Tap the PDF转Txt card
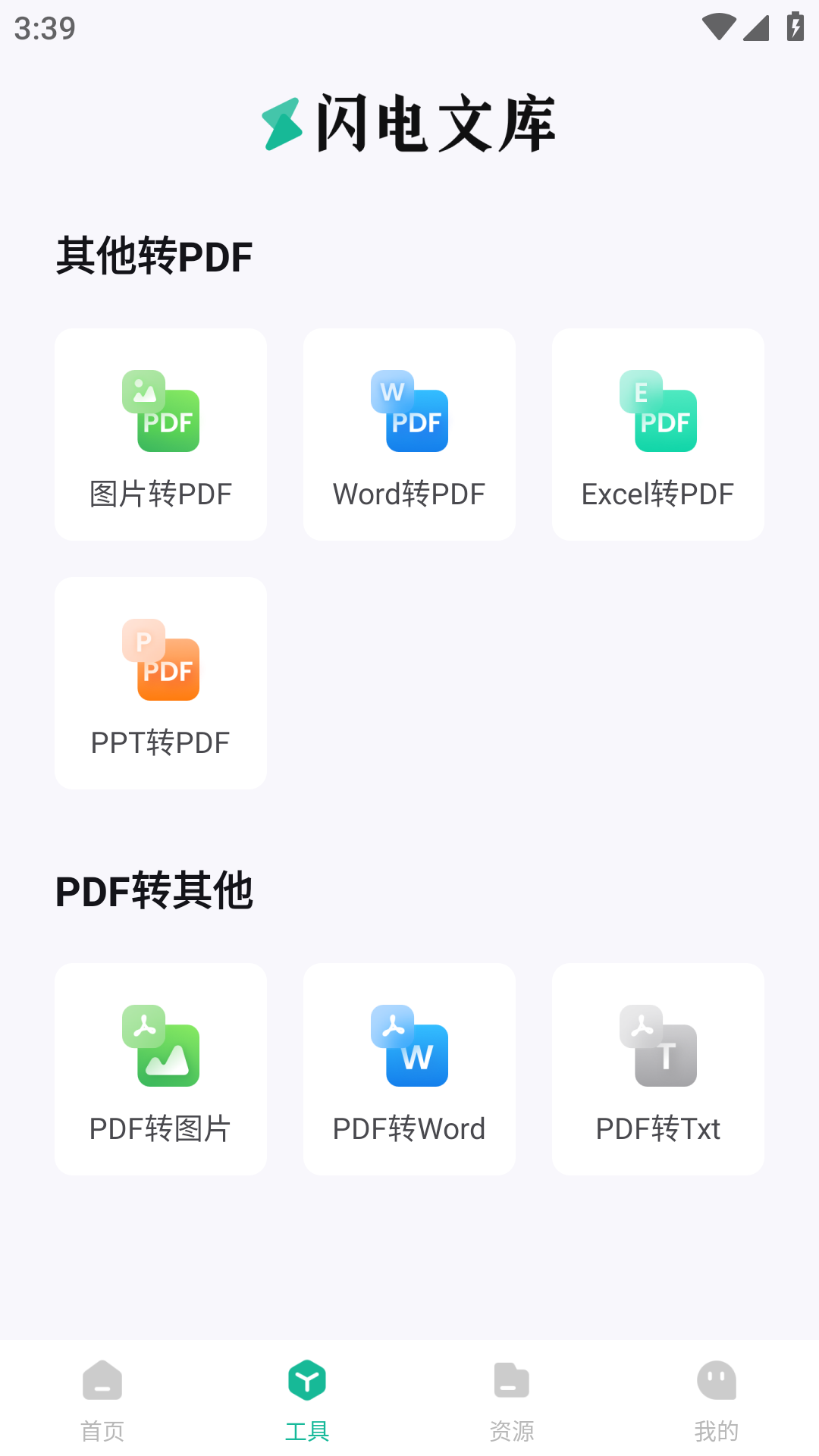Image resolution: width=819 pixels, height=1456 pixels. point(658,1069)
